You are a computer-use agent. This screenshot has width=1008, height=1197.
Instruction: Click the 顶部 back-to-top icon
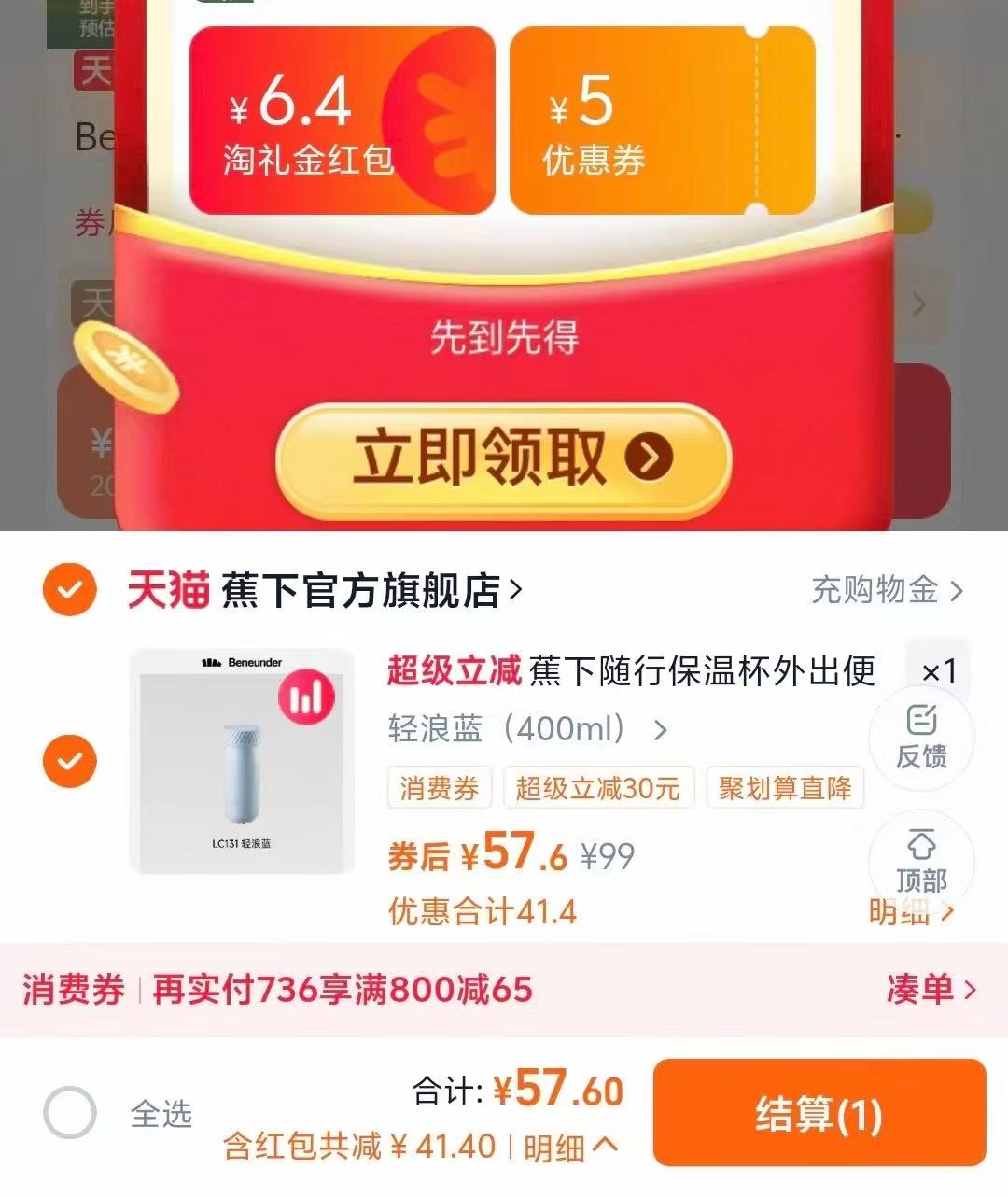[921, 861]
